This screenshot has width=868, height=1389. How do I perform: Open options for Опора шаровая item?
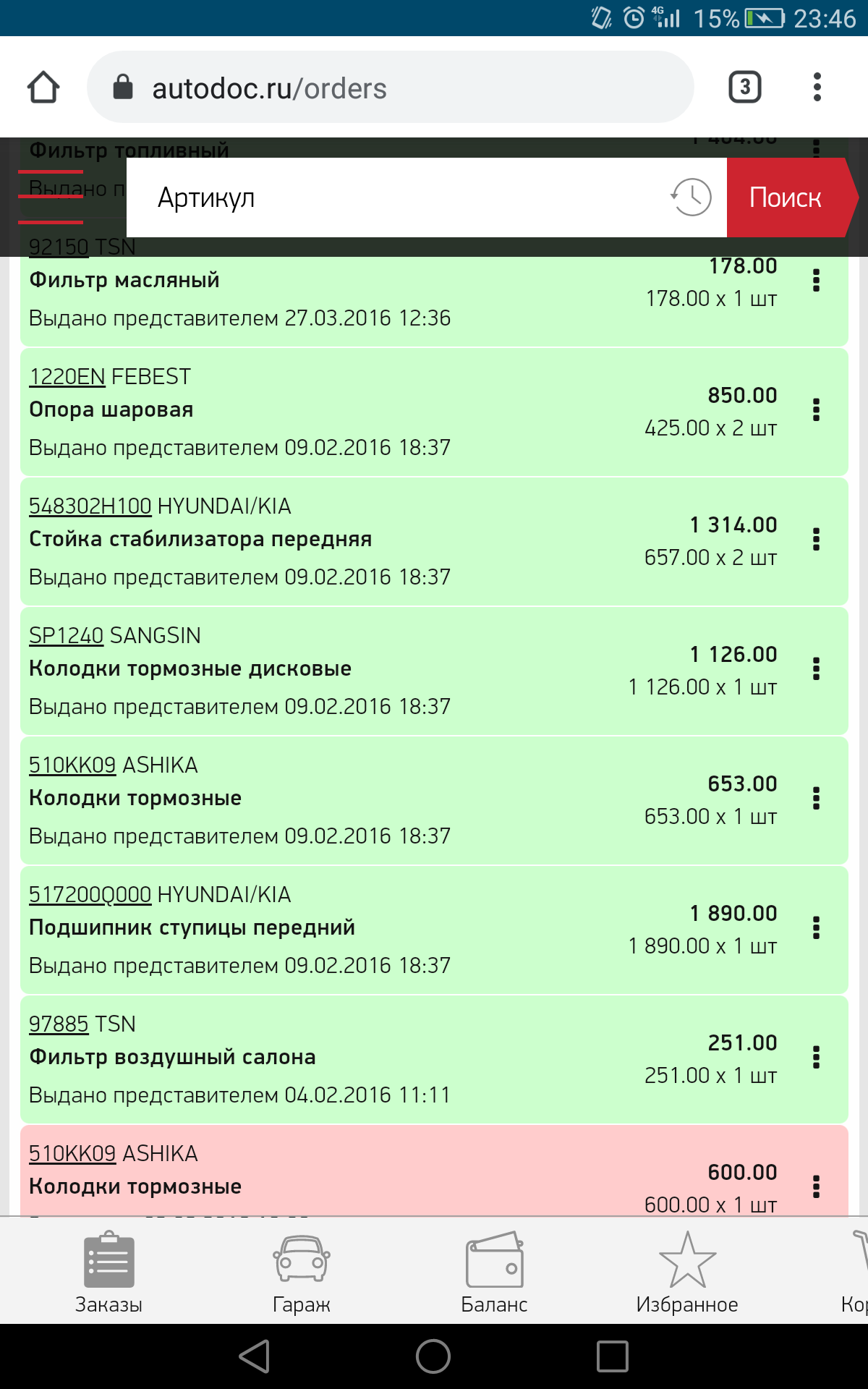tap(816, 410)
